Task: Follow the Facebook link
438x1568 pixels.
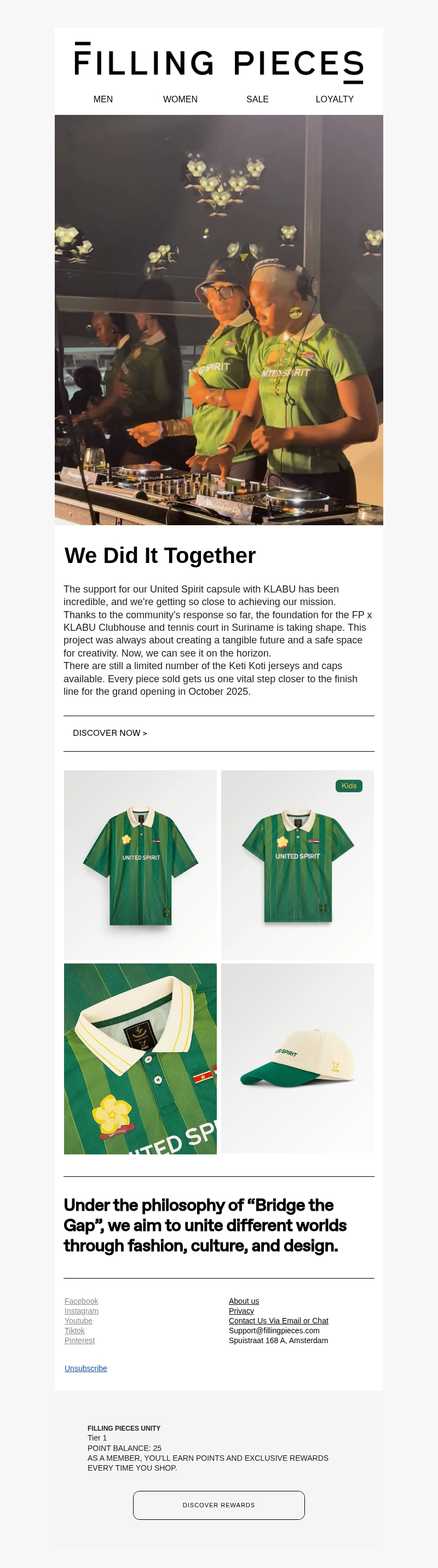Action: tap(81, 1301)
